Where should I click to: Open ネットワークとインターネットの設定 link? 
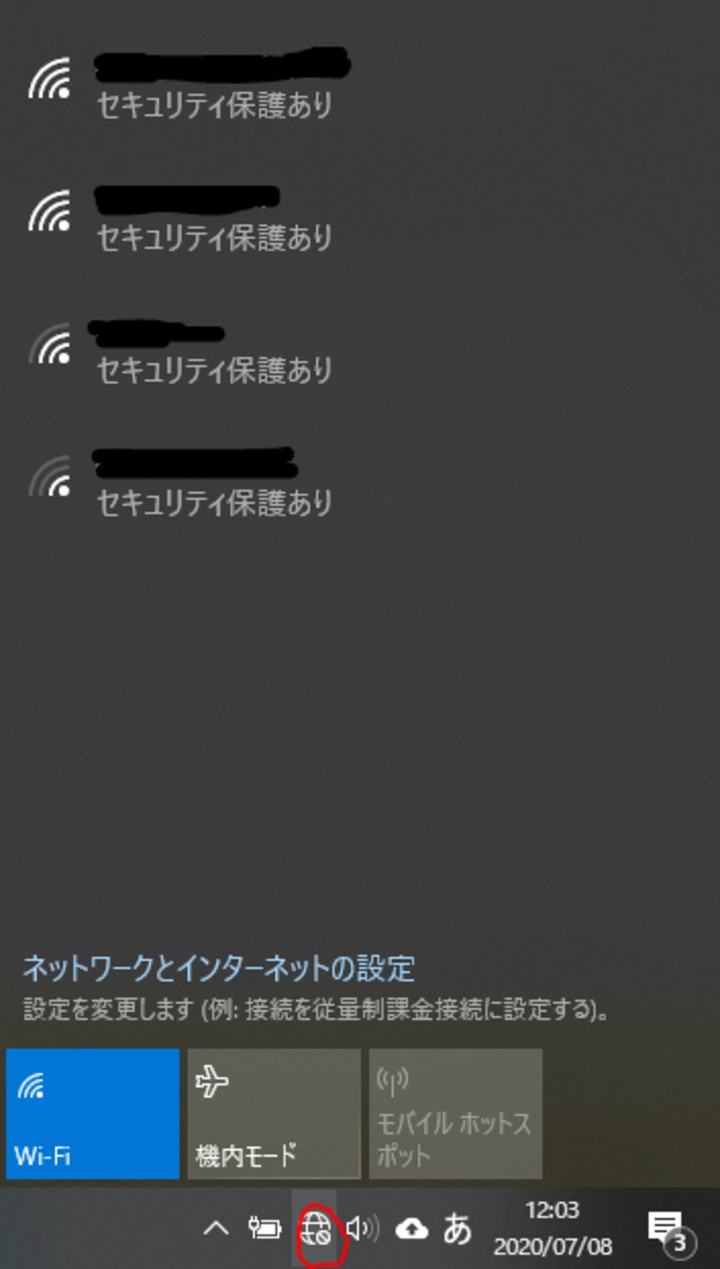pyautogui.click(x=218, y=968)
